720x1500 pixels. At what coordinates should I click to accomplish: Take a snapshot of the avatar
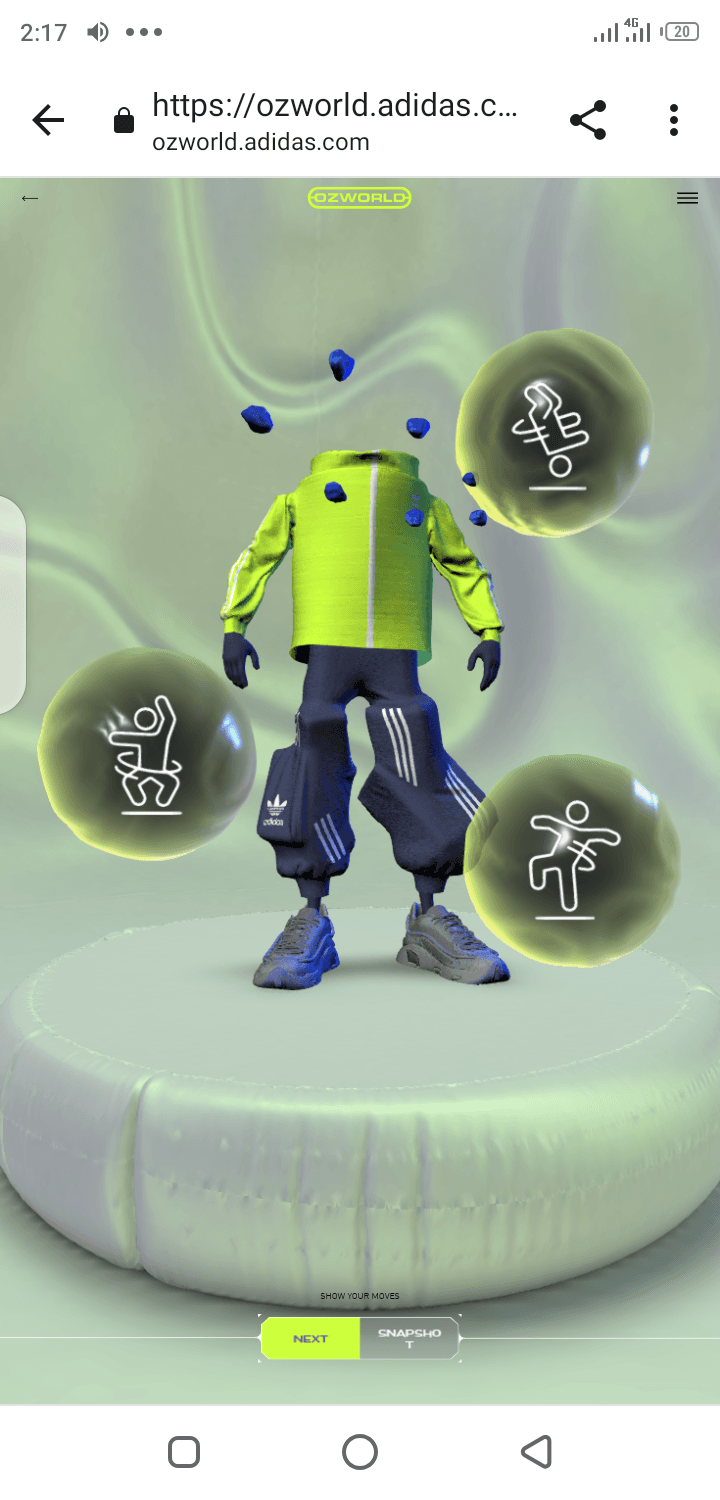pos(409,1338)
